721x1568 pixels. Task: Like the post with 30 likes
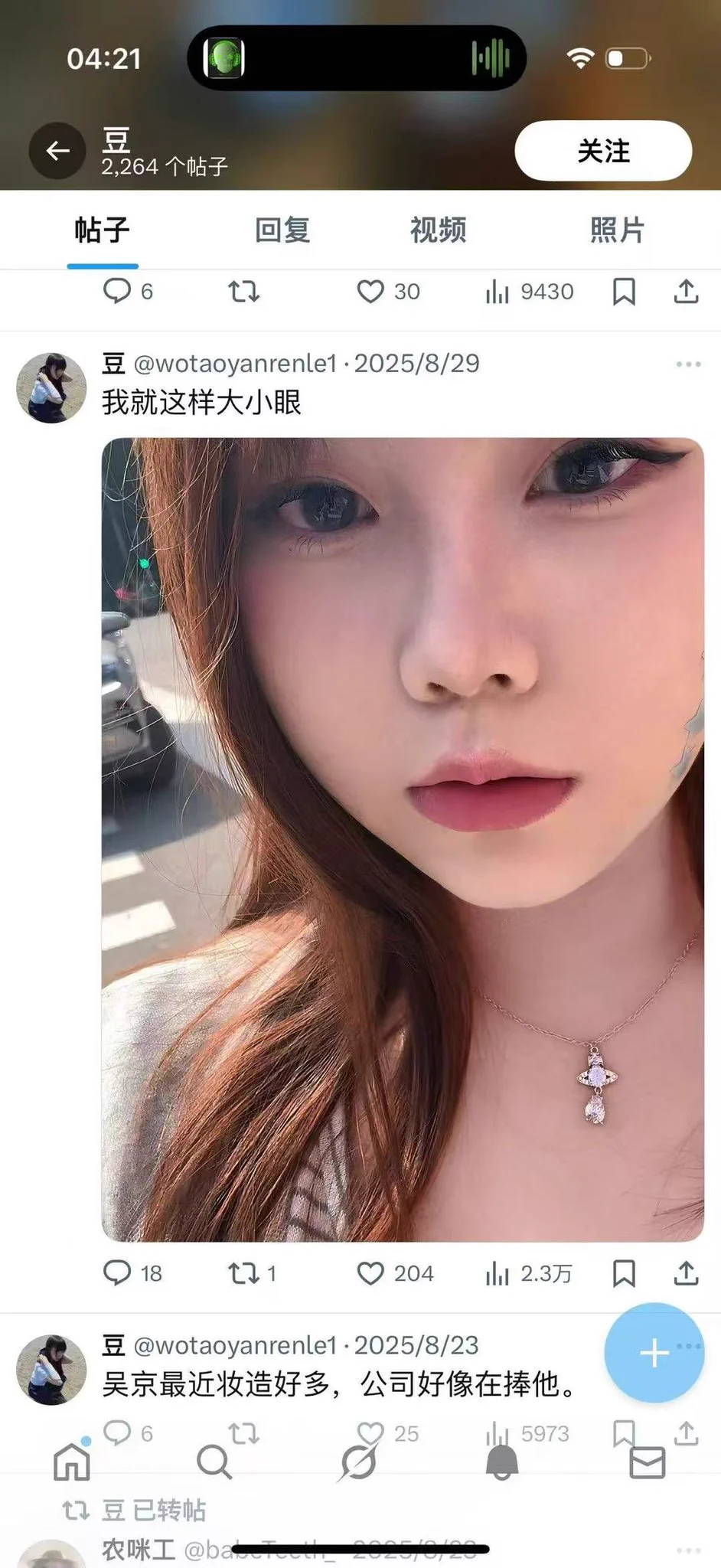point(371,292)
